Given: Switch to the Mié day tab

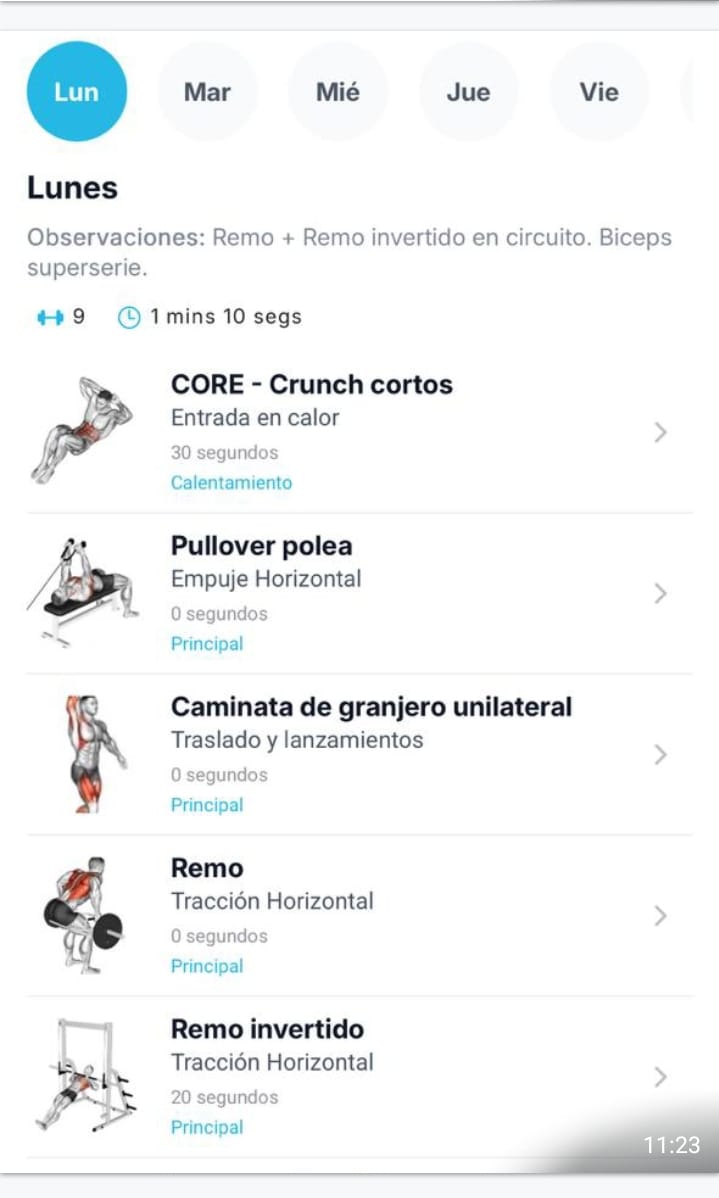Looking at the screenshot, I should (338, 92).
